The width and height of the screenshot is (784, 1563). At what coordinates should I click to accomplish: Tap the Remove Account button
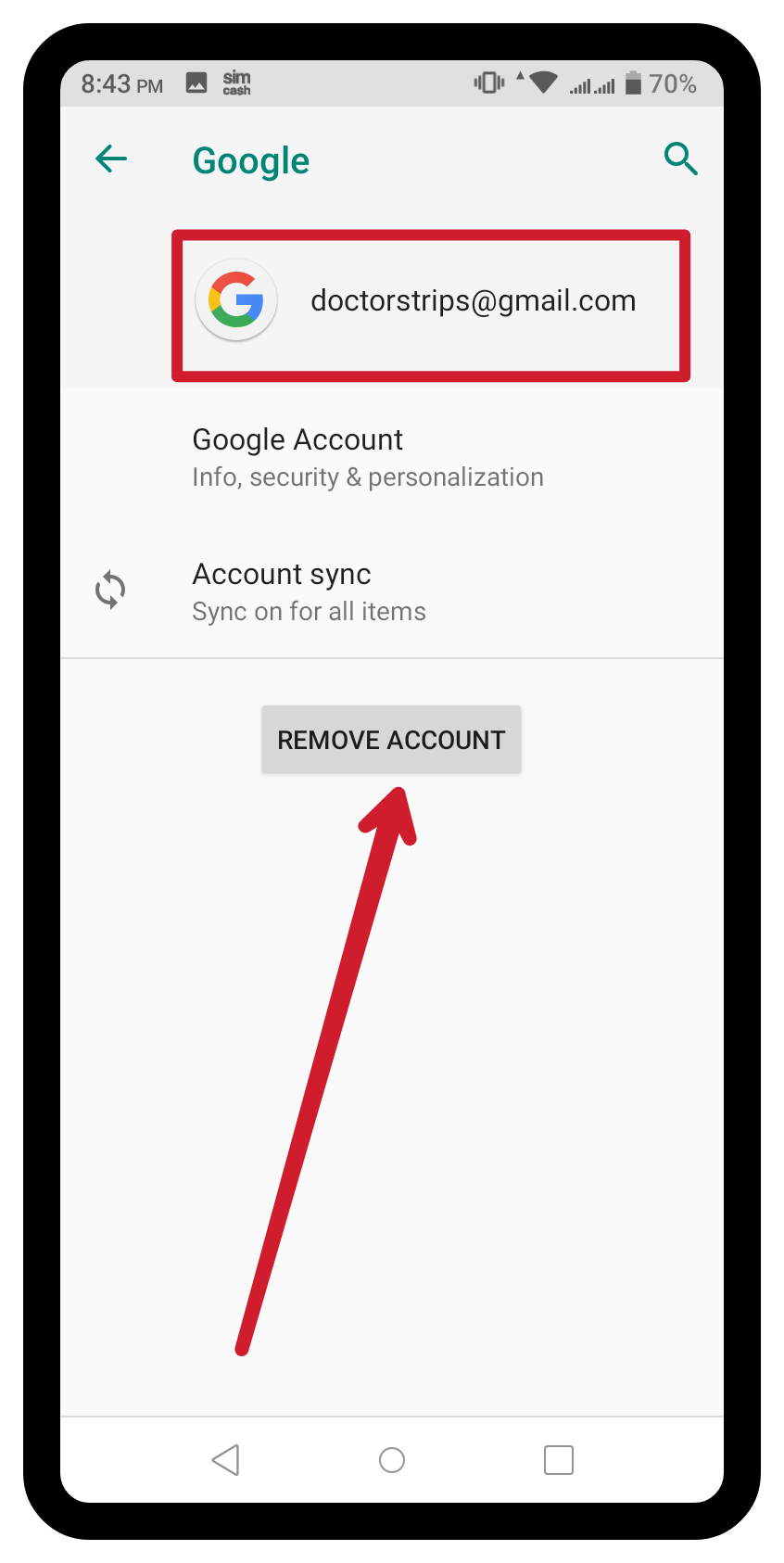[x=391, y=740]
